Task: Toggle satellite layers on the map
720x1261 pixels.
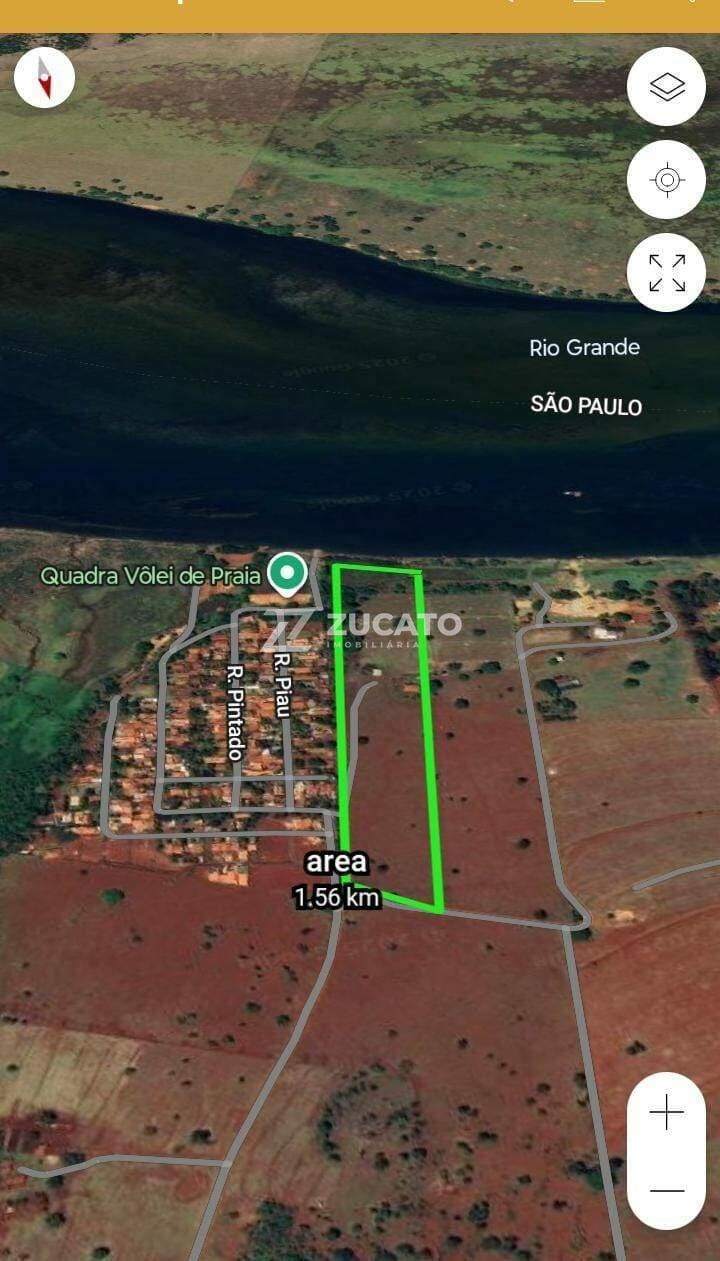Action: pyautogui.click(x=666, y=87)
